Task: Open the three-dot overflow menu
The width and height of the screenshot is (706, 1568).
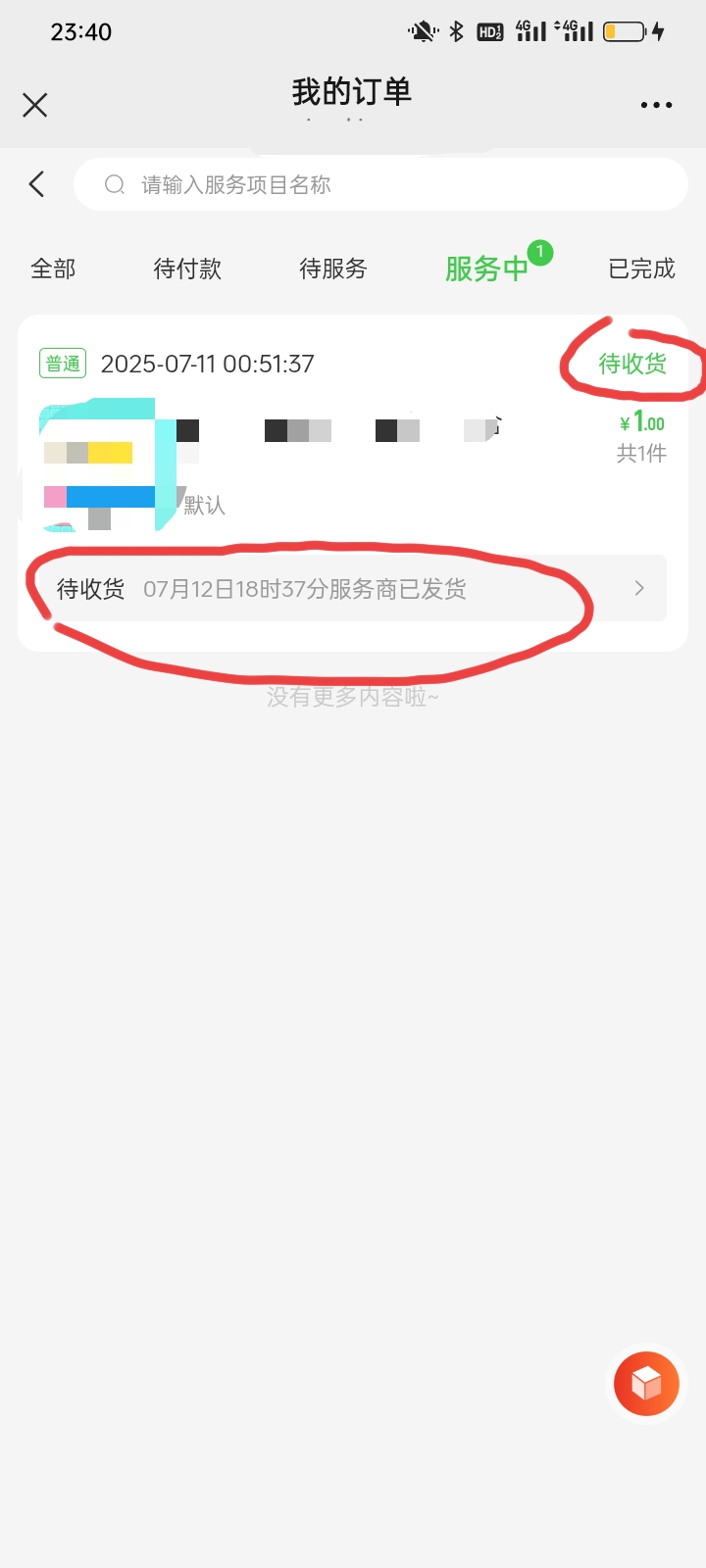Action: (x=656, y=105)
